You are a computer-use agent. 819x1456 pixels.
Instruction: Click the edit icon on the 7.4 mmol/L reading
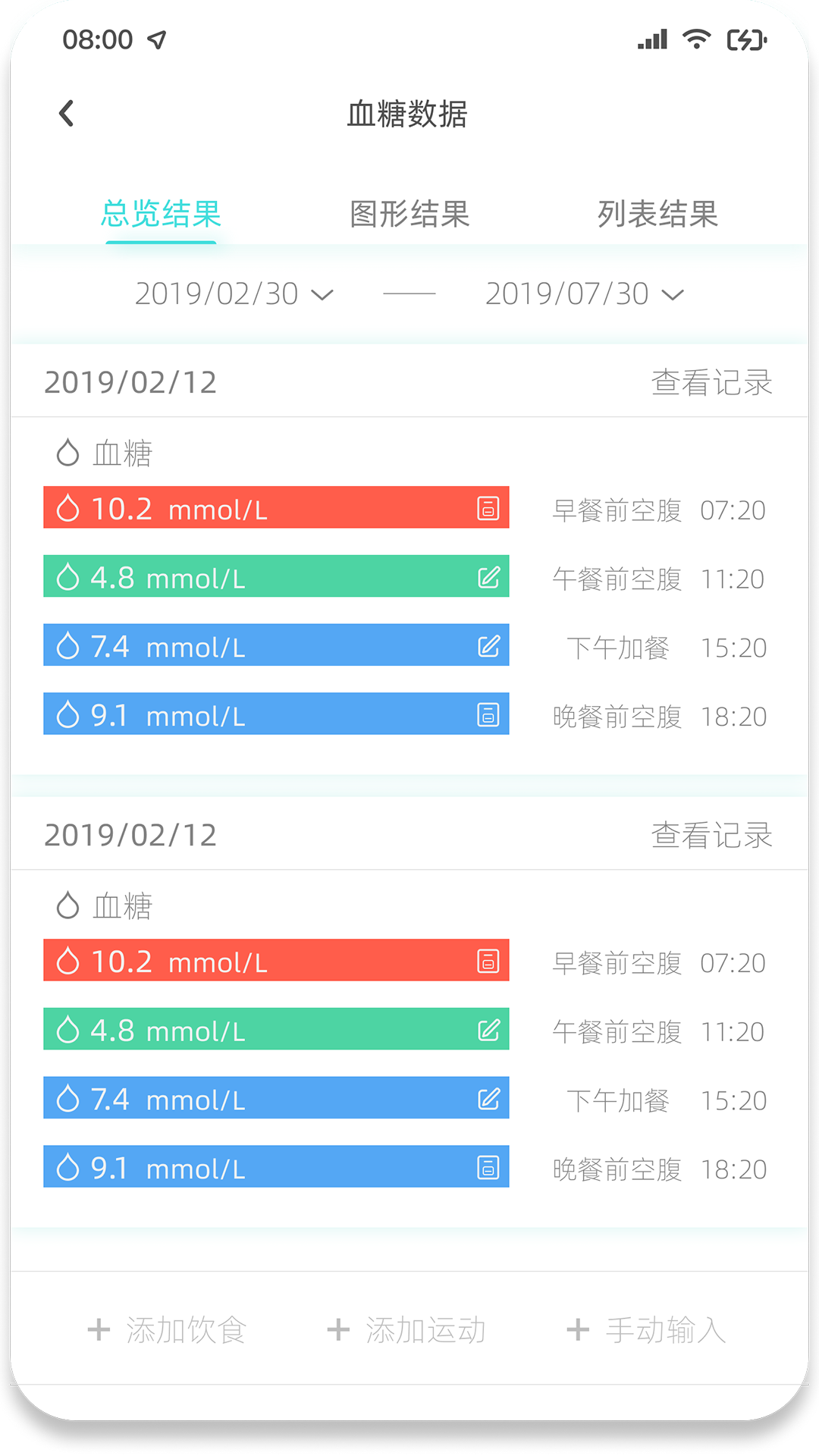click(x=488, y=645)
